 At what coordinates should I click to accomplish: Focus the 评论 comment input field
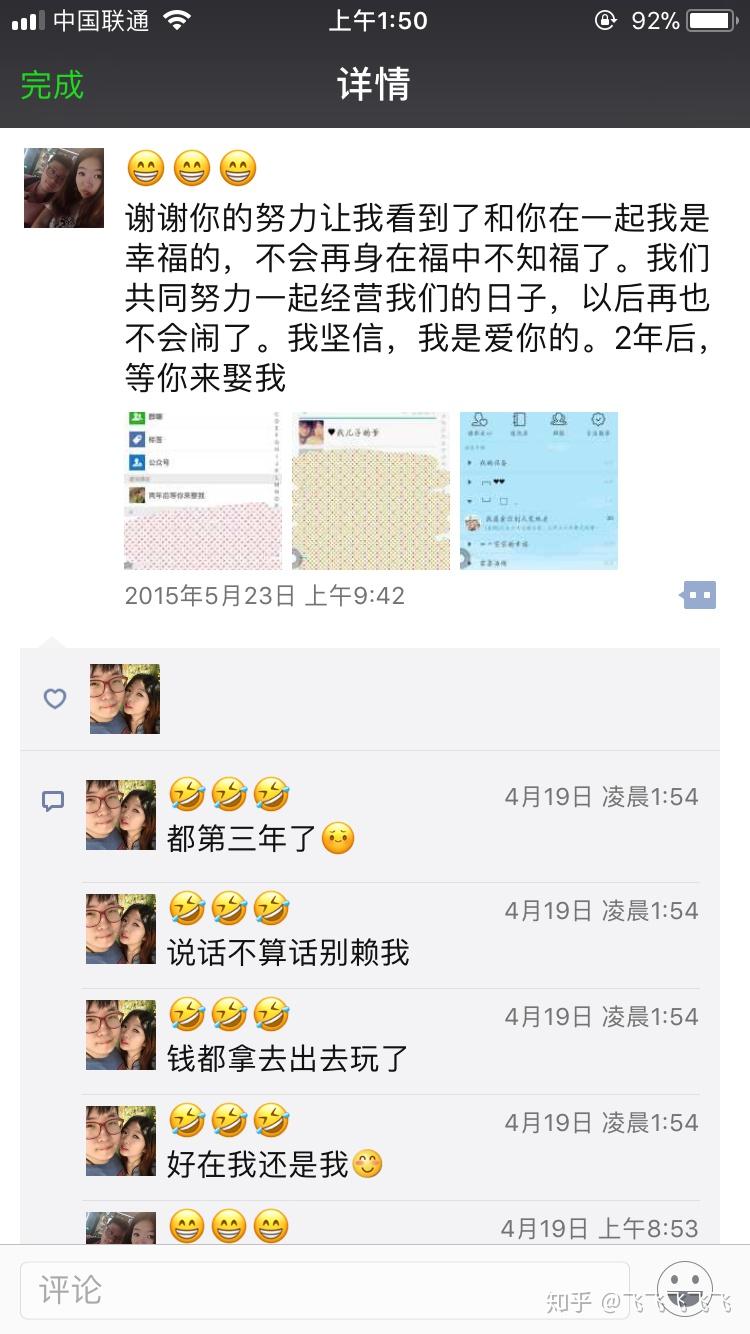click(325, 1290)
